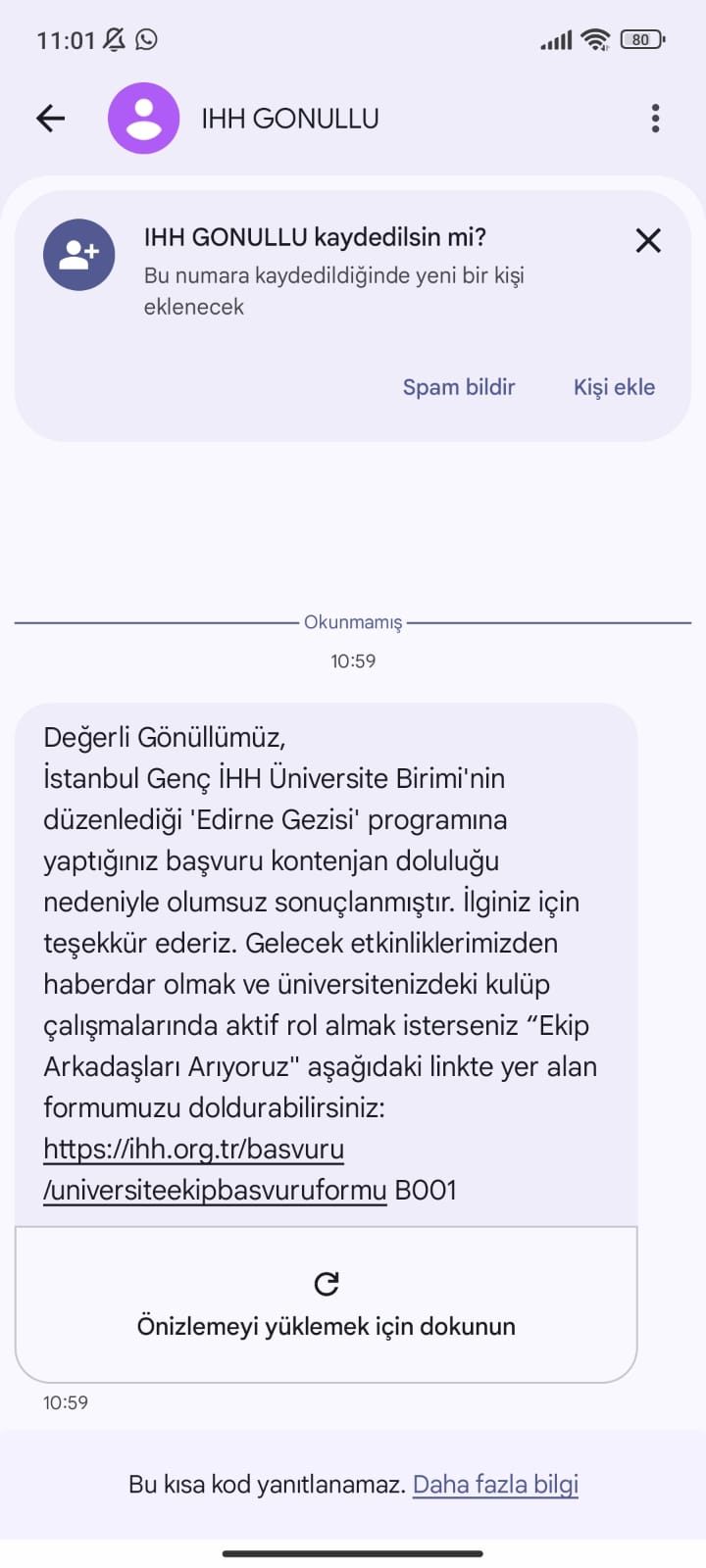Go back to the conversations list
The image size is (706, 1568).
50,119
